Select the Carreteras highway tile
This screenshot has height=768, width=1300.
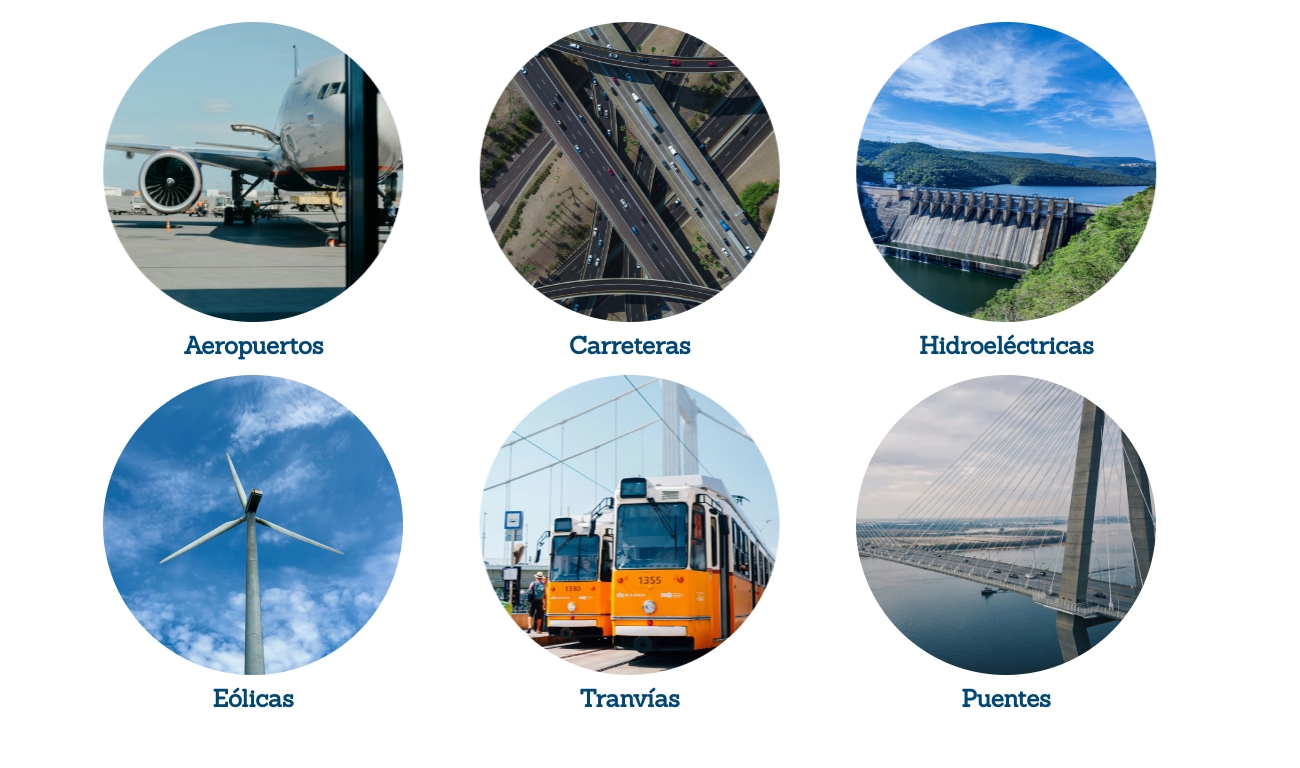point(629,172)
